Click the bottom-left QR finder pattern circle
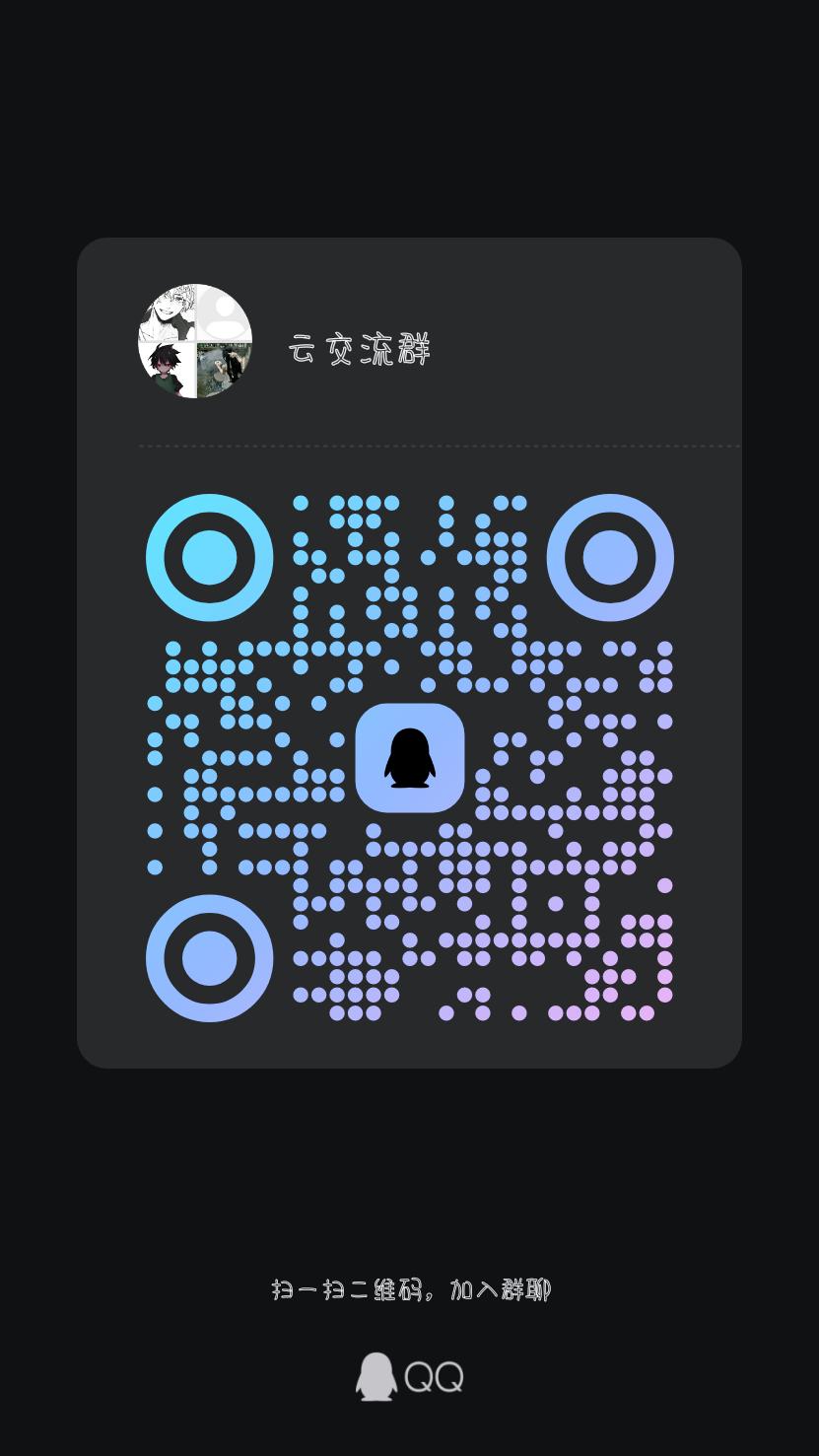819x1456 pixels. point(208,956)
